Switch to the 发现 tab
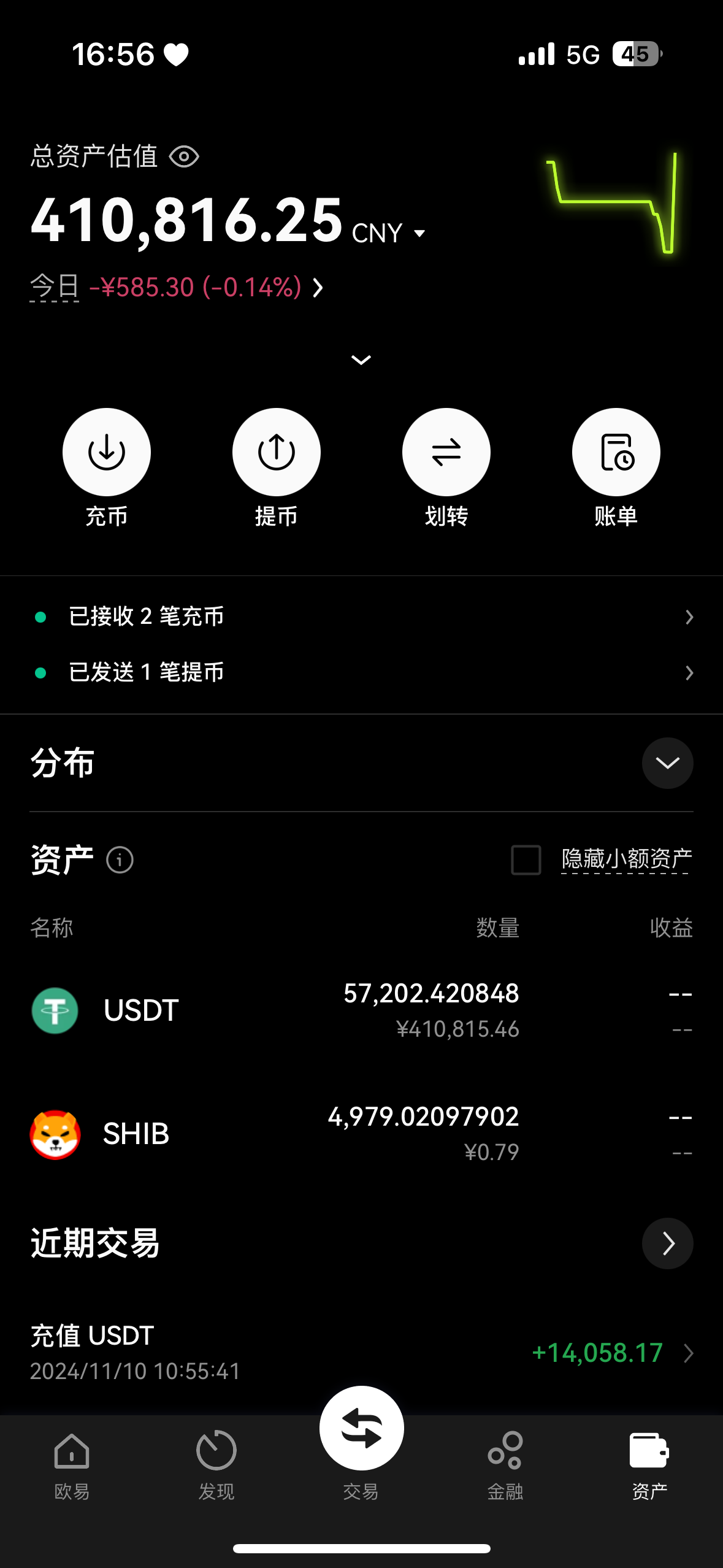Viewport: 723px width, 1568px height. pos(216,1463)
